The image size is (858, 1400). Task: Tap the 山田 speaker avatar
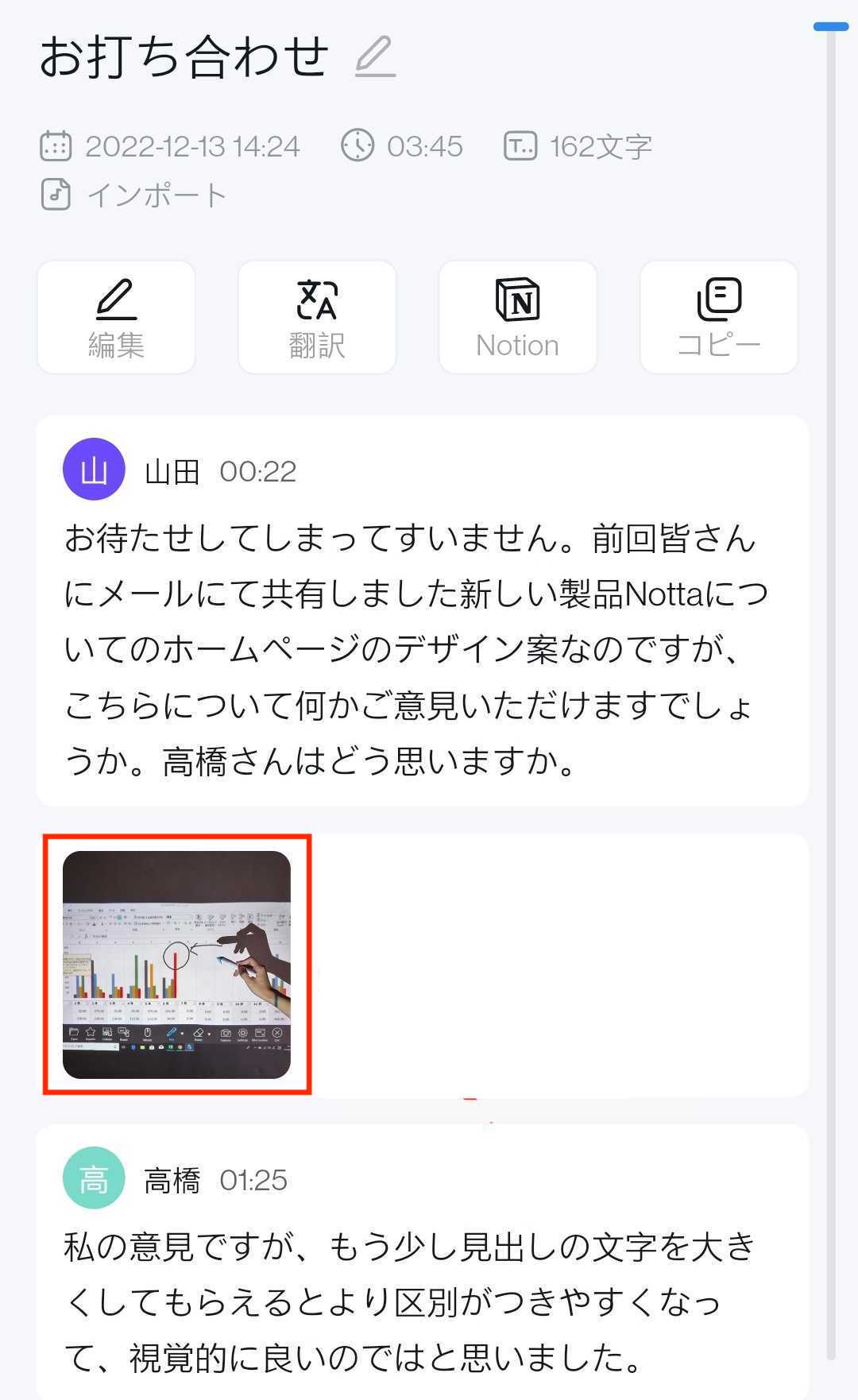pos(94,470)
